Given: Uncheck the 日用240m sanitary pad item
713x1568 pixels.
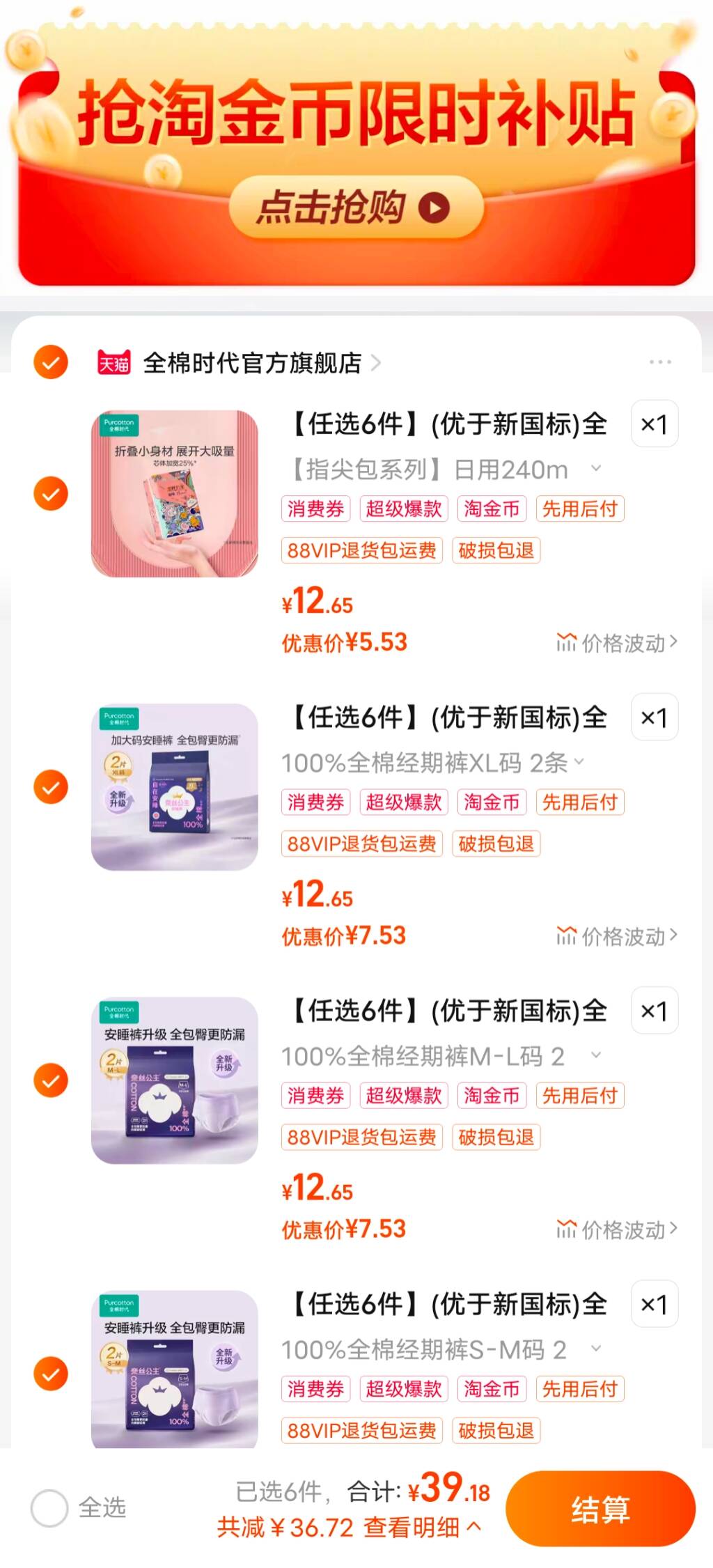Looking at the screenshot, I should pos(50,495).
